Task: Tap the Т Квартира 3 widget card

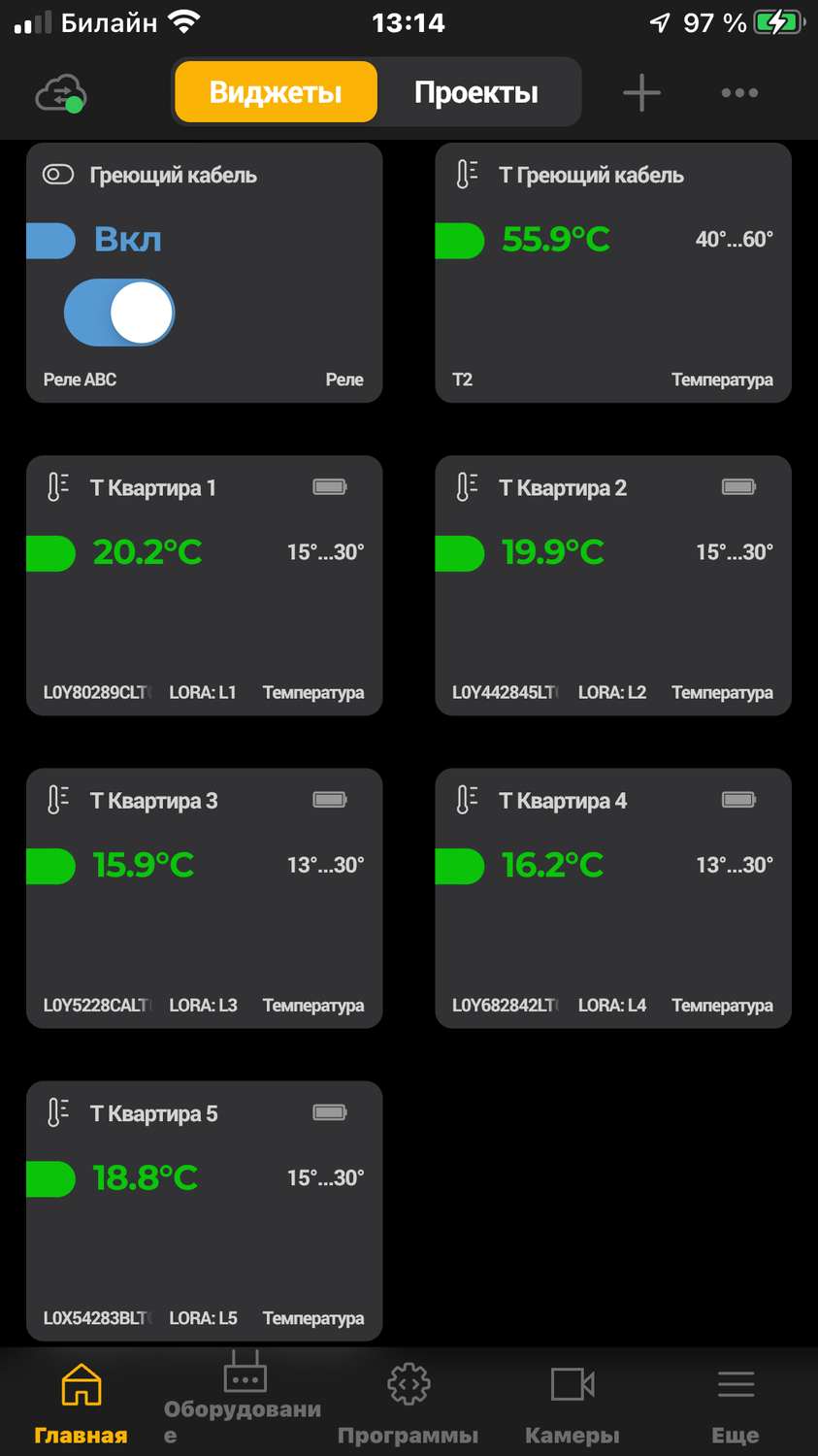Action: coord(204,898)
